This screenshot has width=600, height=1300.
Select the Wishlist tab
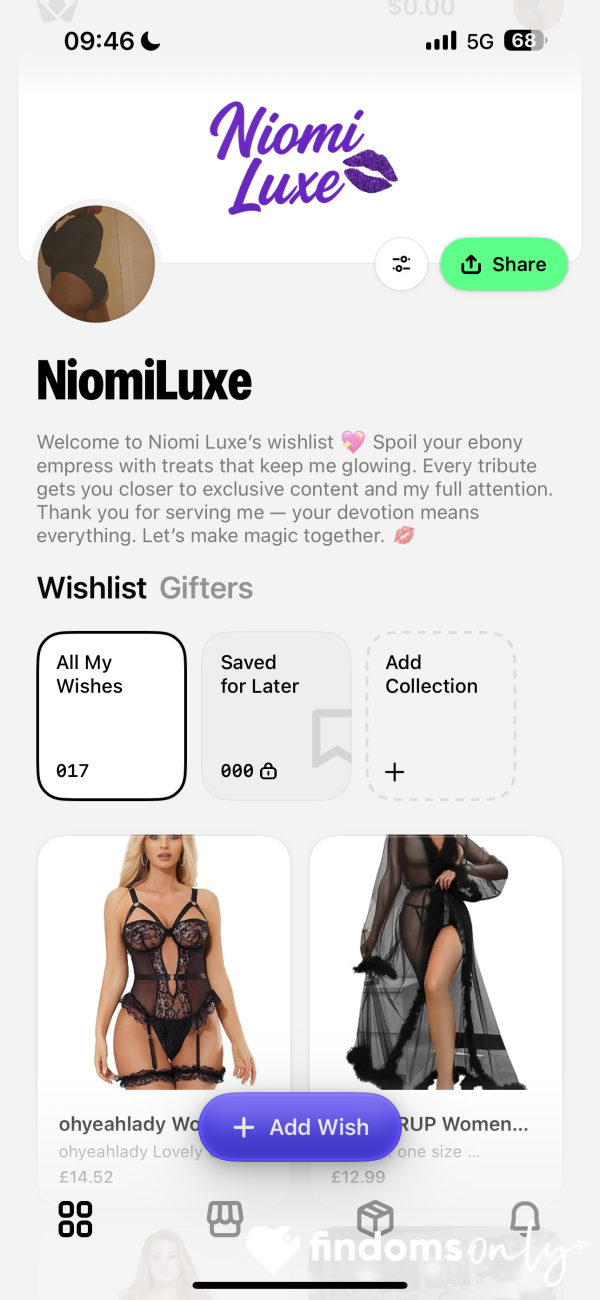[x=92, y=588]
